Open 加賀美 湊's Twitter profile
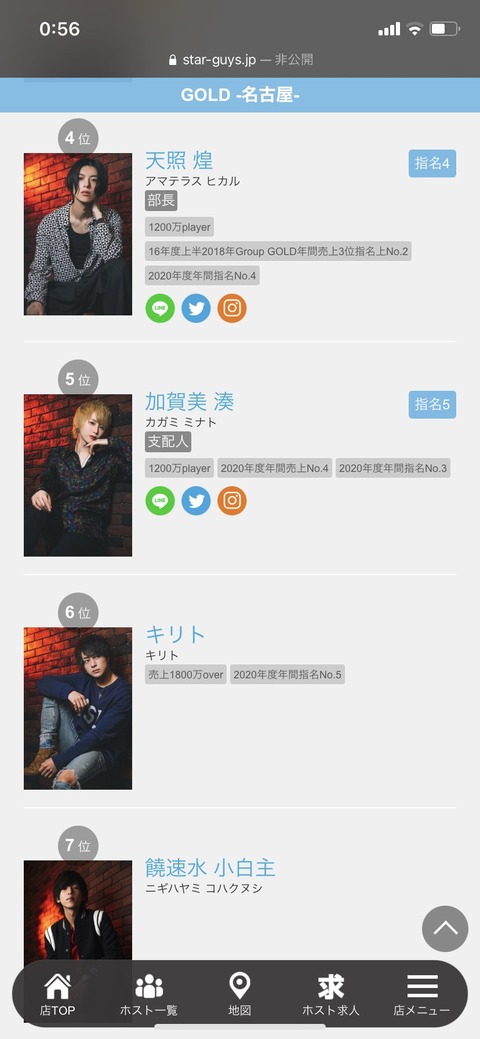Screen dimensions: 480x1039 (196, 501)
